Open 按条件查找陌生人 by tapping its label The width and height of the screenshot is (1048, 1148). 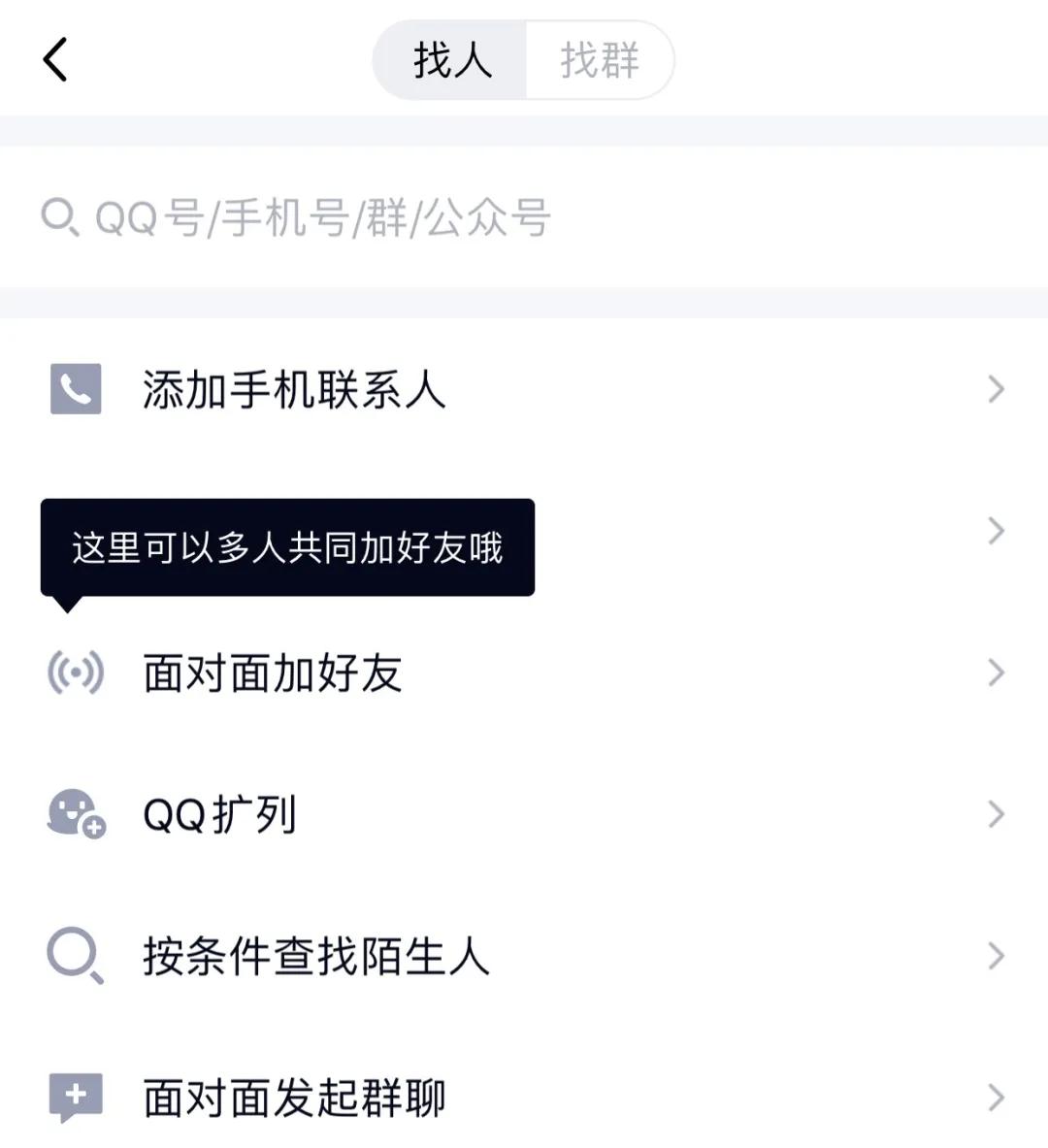coord(317,957)
